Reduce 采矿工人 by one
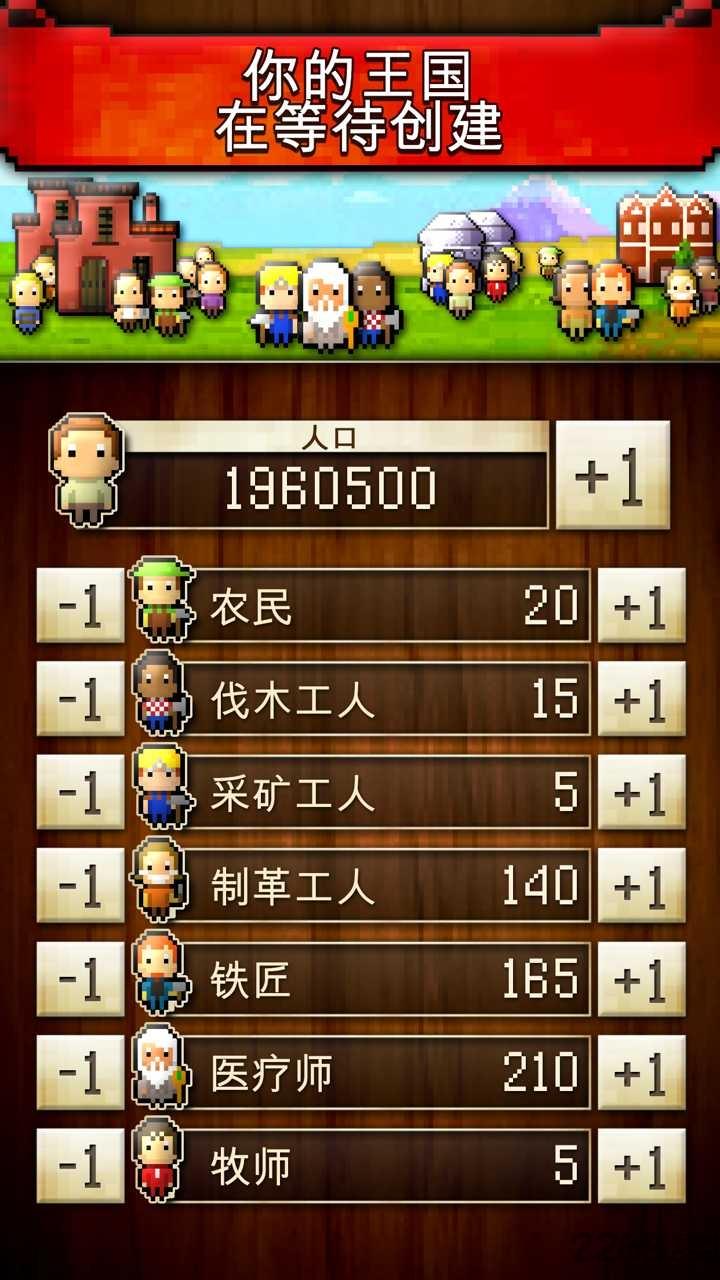 click(x=80, y=793)
